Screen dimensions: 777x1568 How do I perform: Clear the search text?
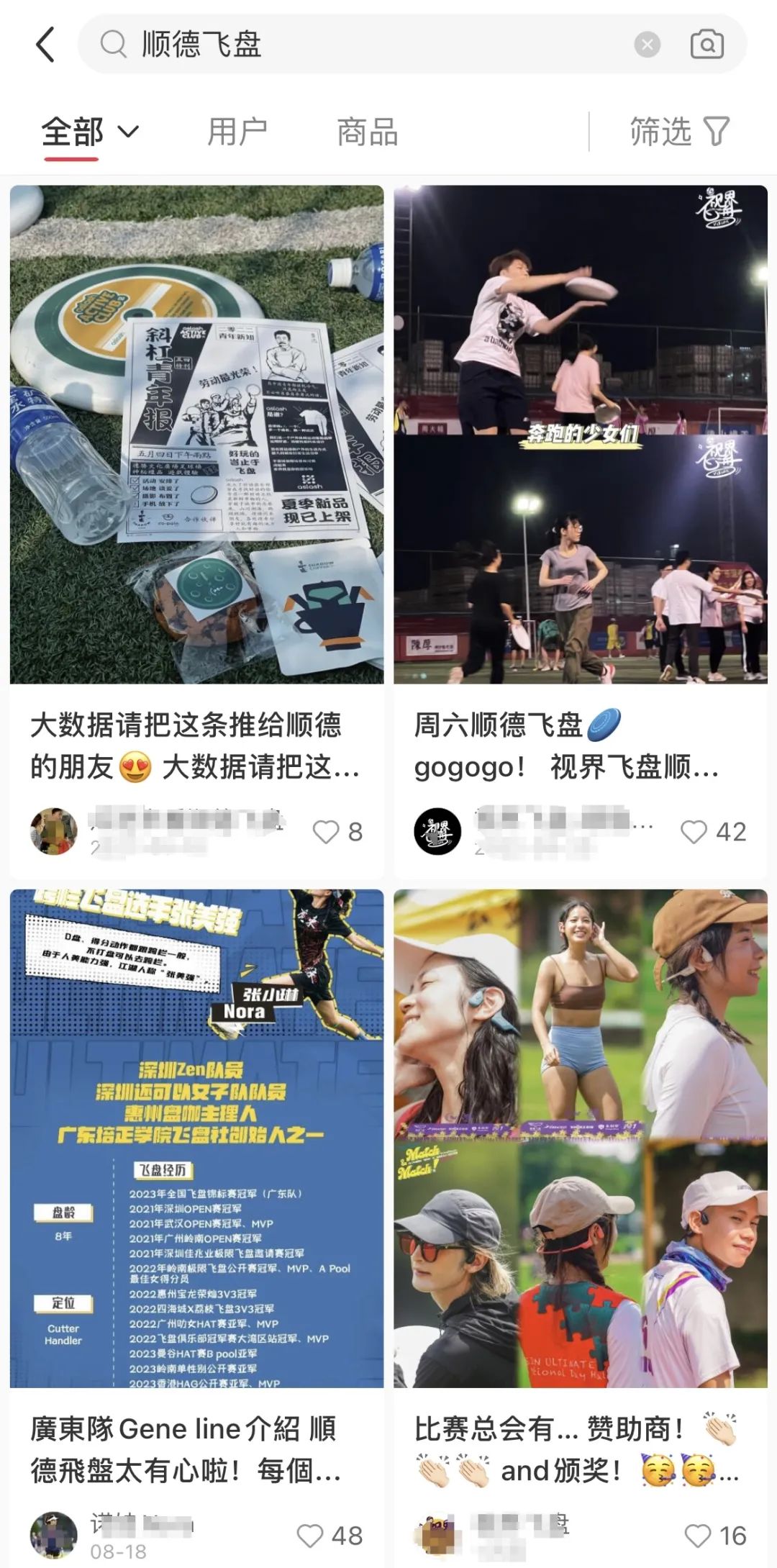[647, 45]
